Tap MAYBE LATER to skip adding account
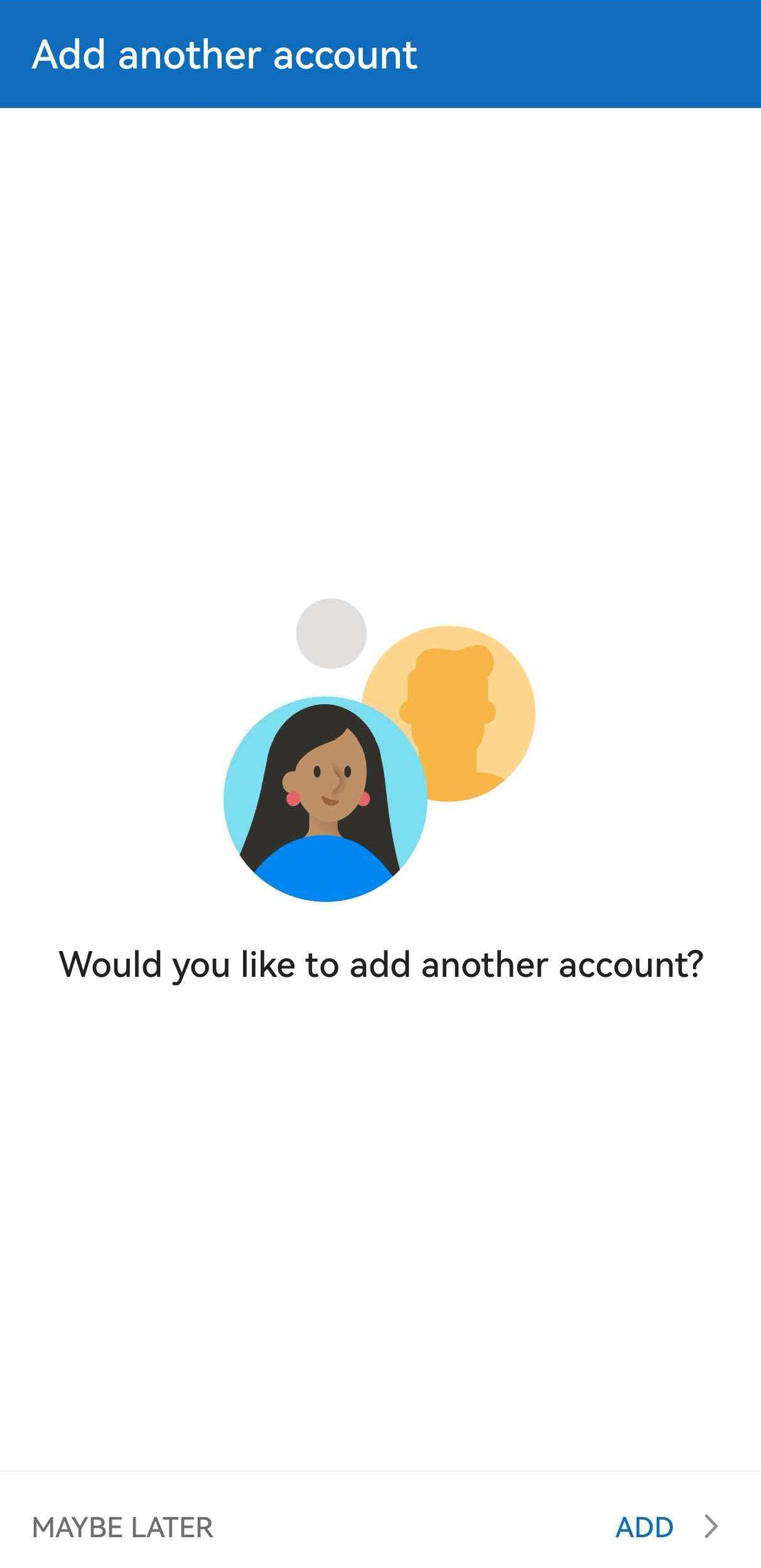 [x=122, y=1527]
